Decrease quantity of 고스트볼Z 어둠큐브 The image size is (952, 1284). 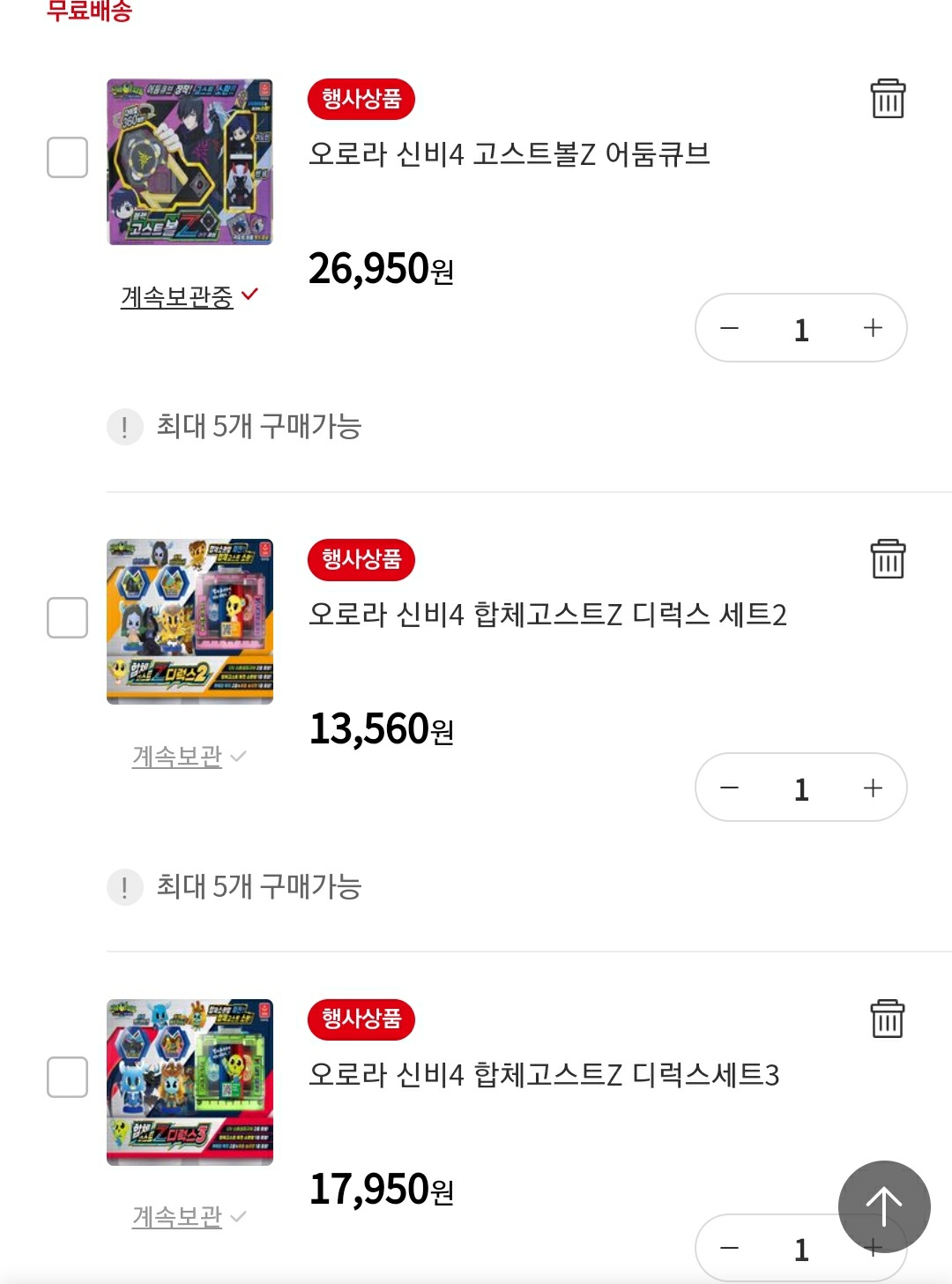(x=729, y=328)
